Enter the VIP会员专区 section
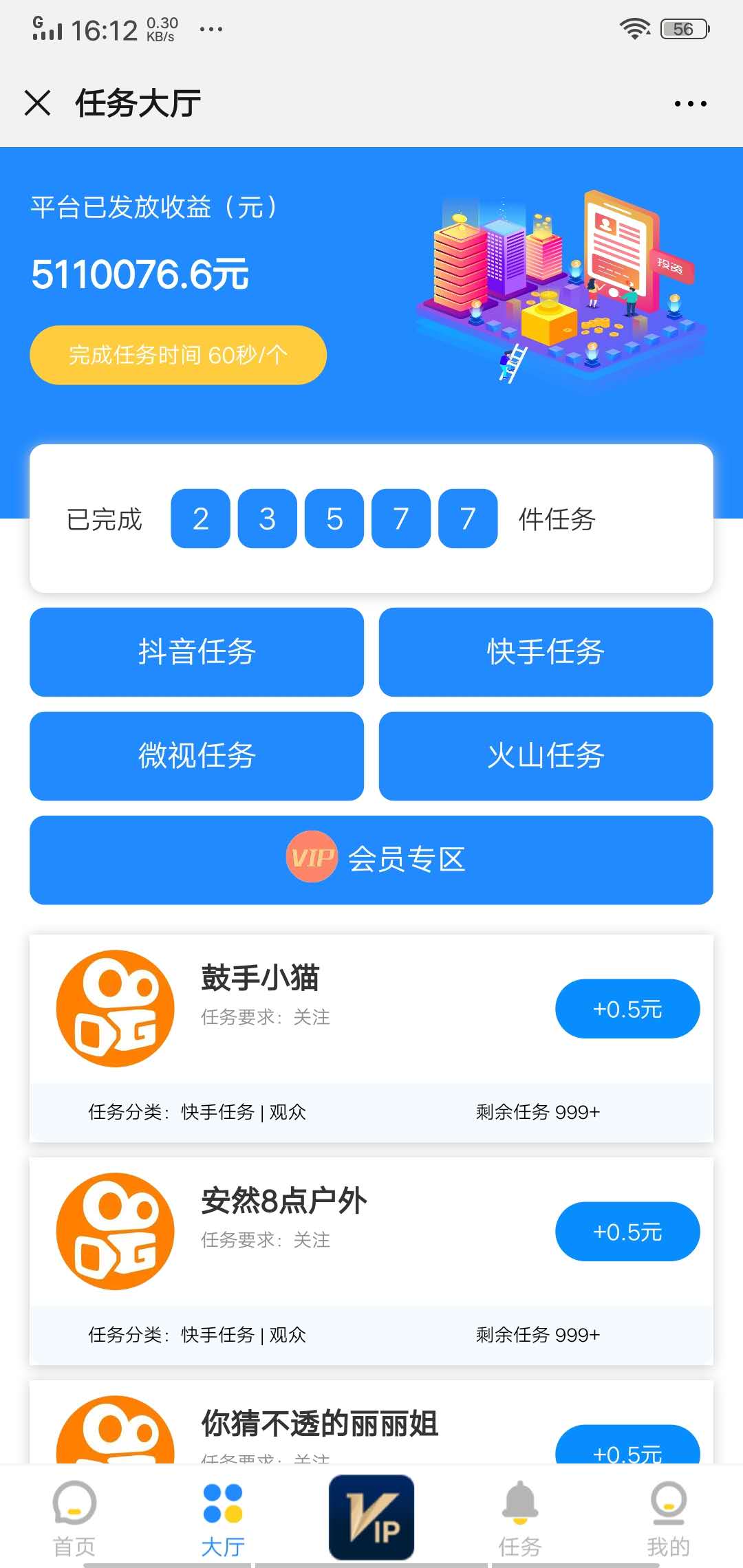This screenshot has width=743, height=1568. pos(371,860)
